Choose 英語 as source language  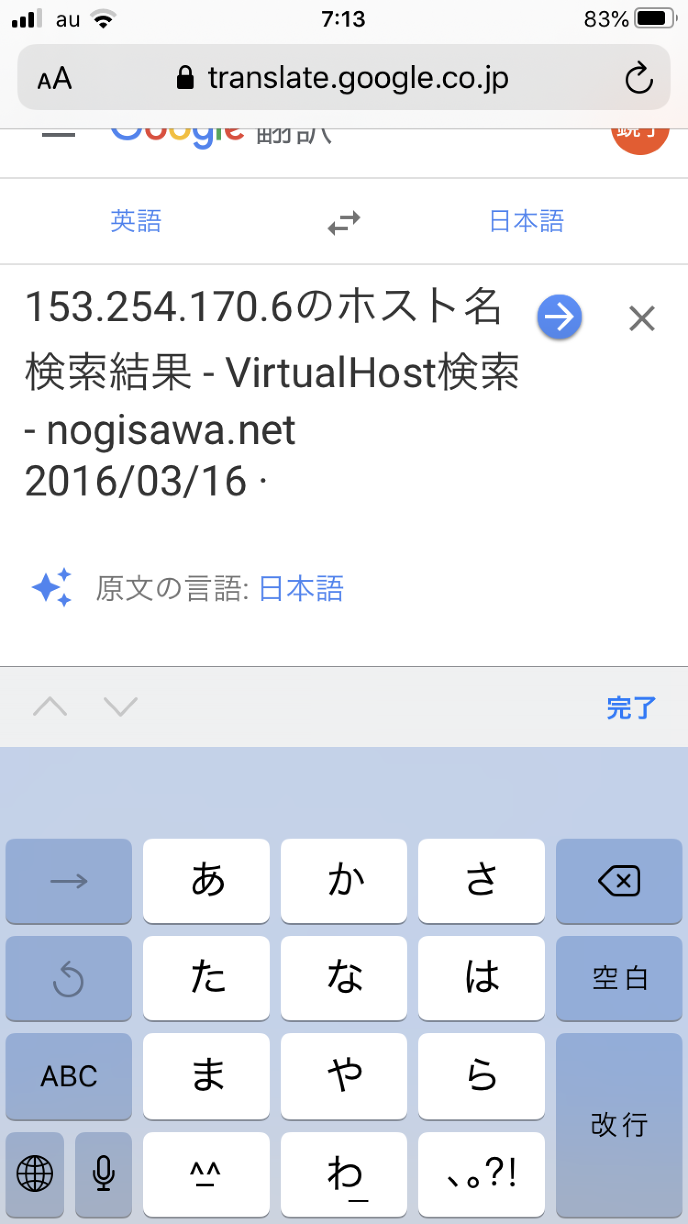click(x=136, y=221)
